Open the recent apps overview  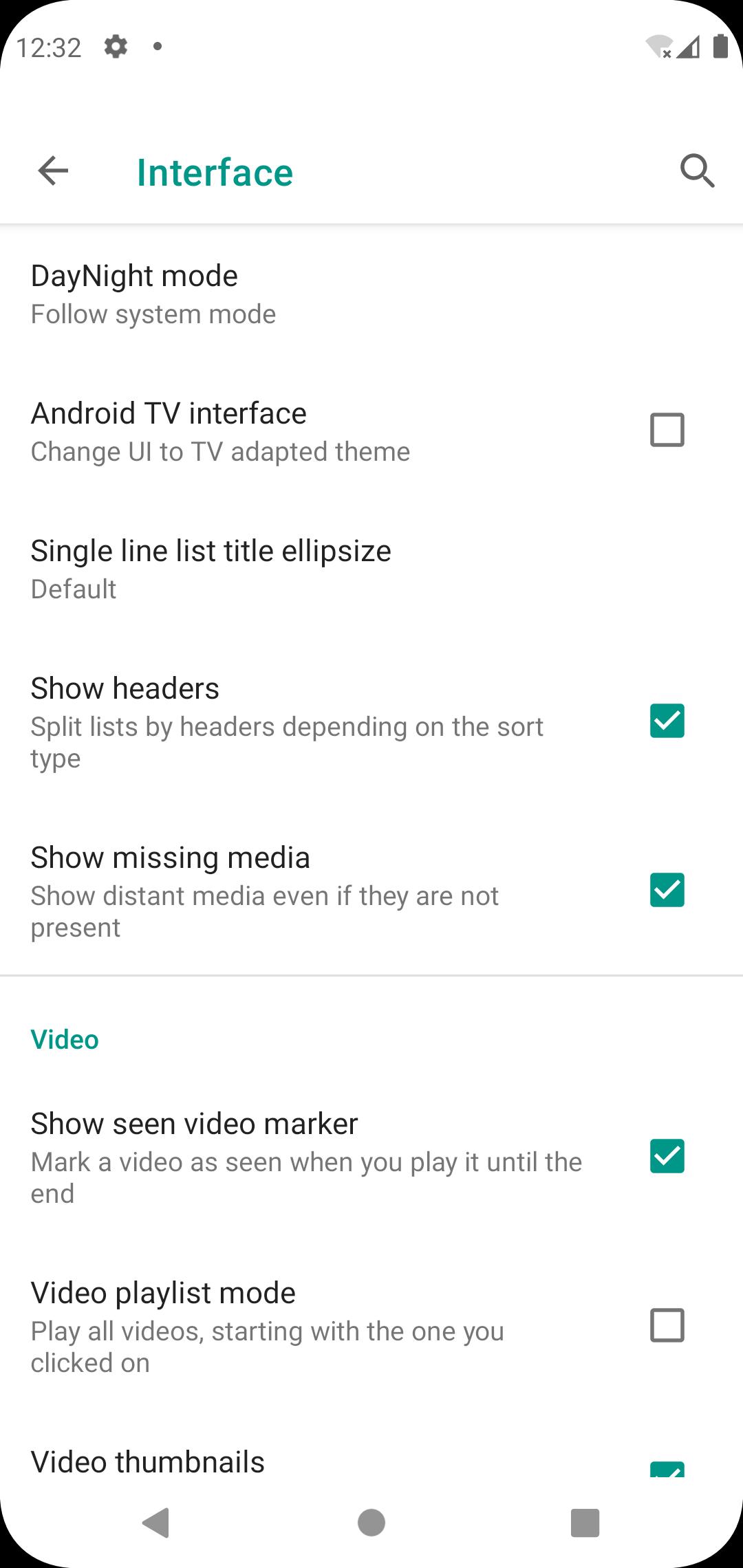[585, 1523]
